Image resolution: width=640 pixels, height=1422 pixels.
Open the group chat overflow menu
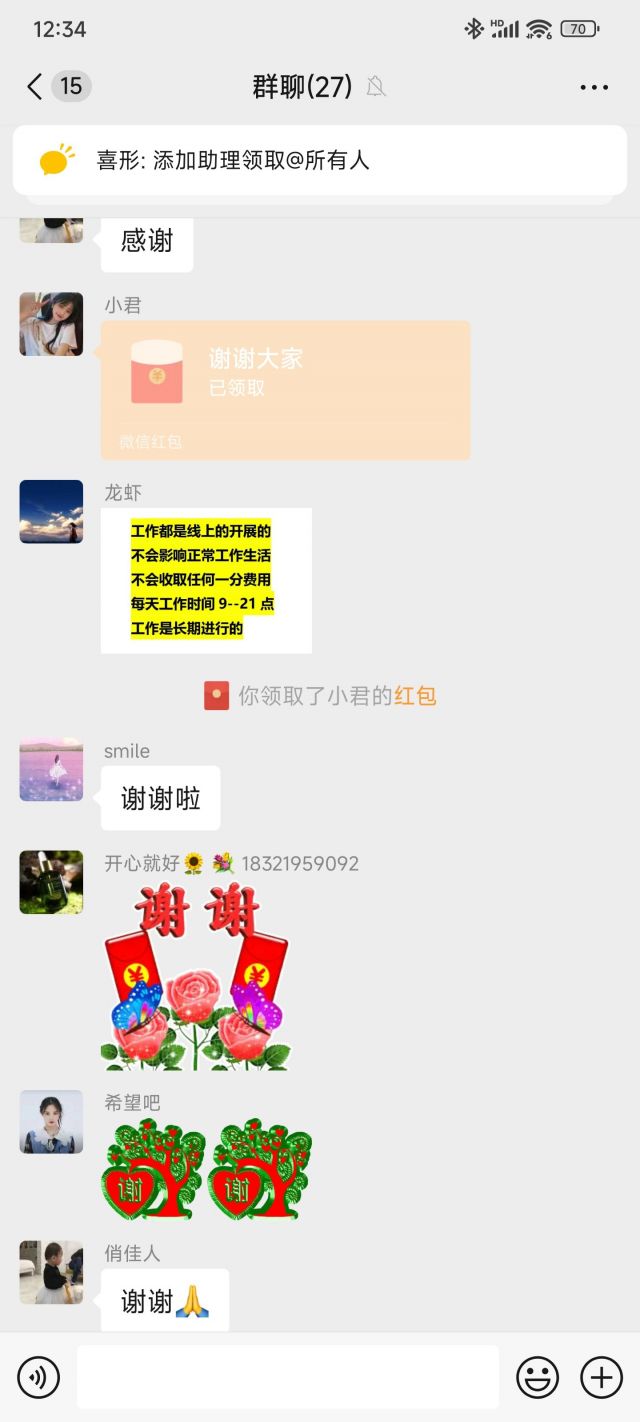[594, 88]
